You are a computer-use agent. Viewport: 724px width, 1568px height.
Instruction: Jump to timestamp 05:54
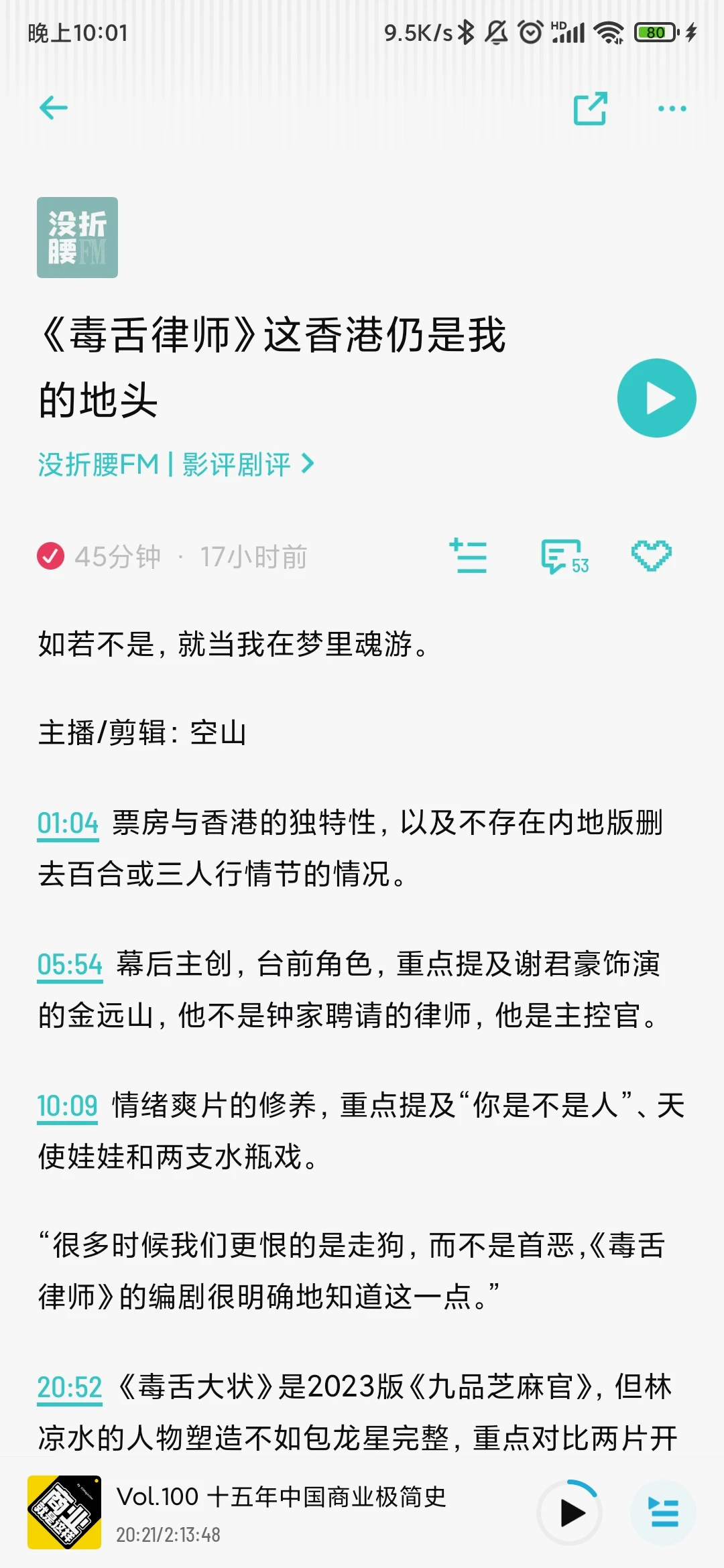[x=70, y=965]
